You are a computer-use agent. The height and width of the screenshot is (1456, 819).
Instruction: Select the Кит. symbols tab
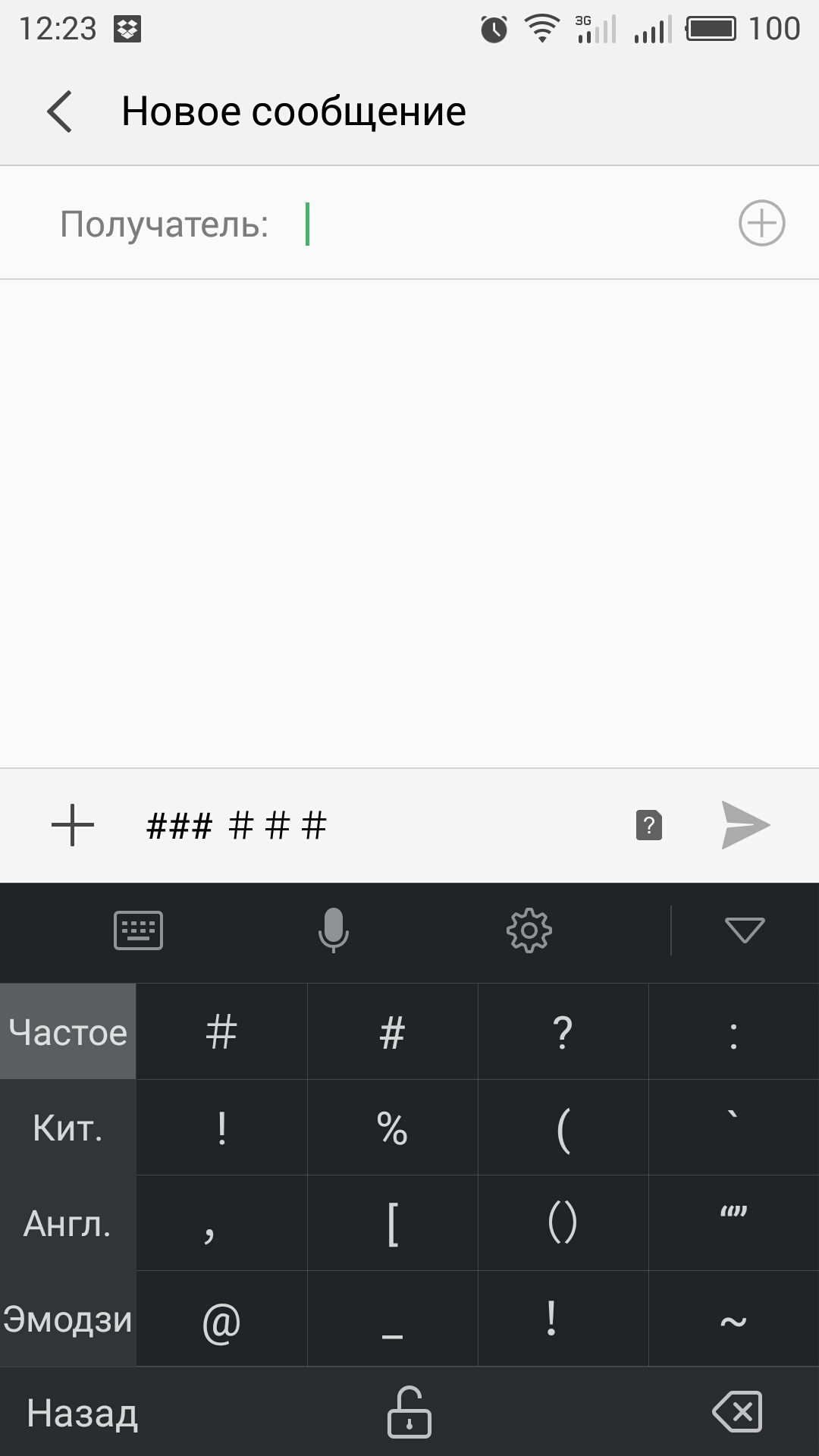click(68, 1128)
